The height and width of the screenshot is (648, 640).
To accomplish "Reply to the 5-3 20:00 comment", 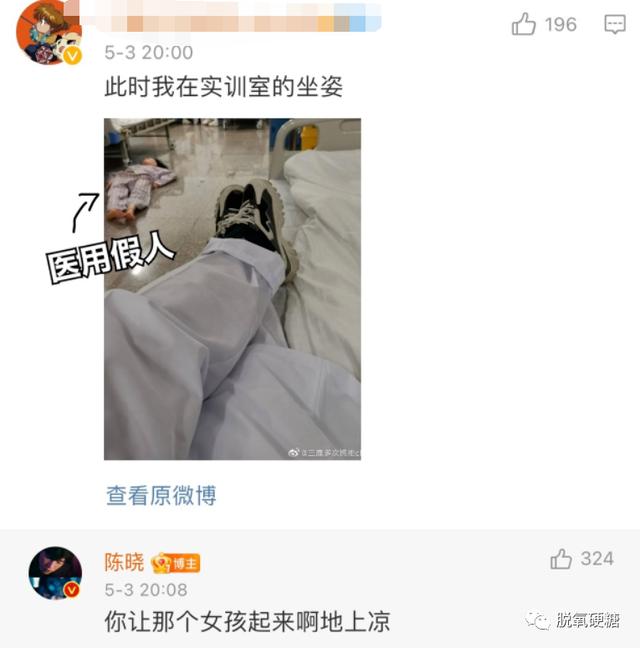I will click(x=615, y=25).
